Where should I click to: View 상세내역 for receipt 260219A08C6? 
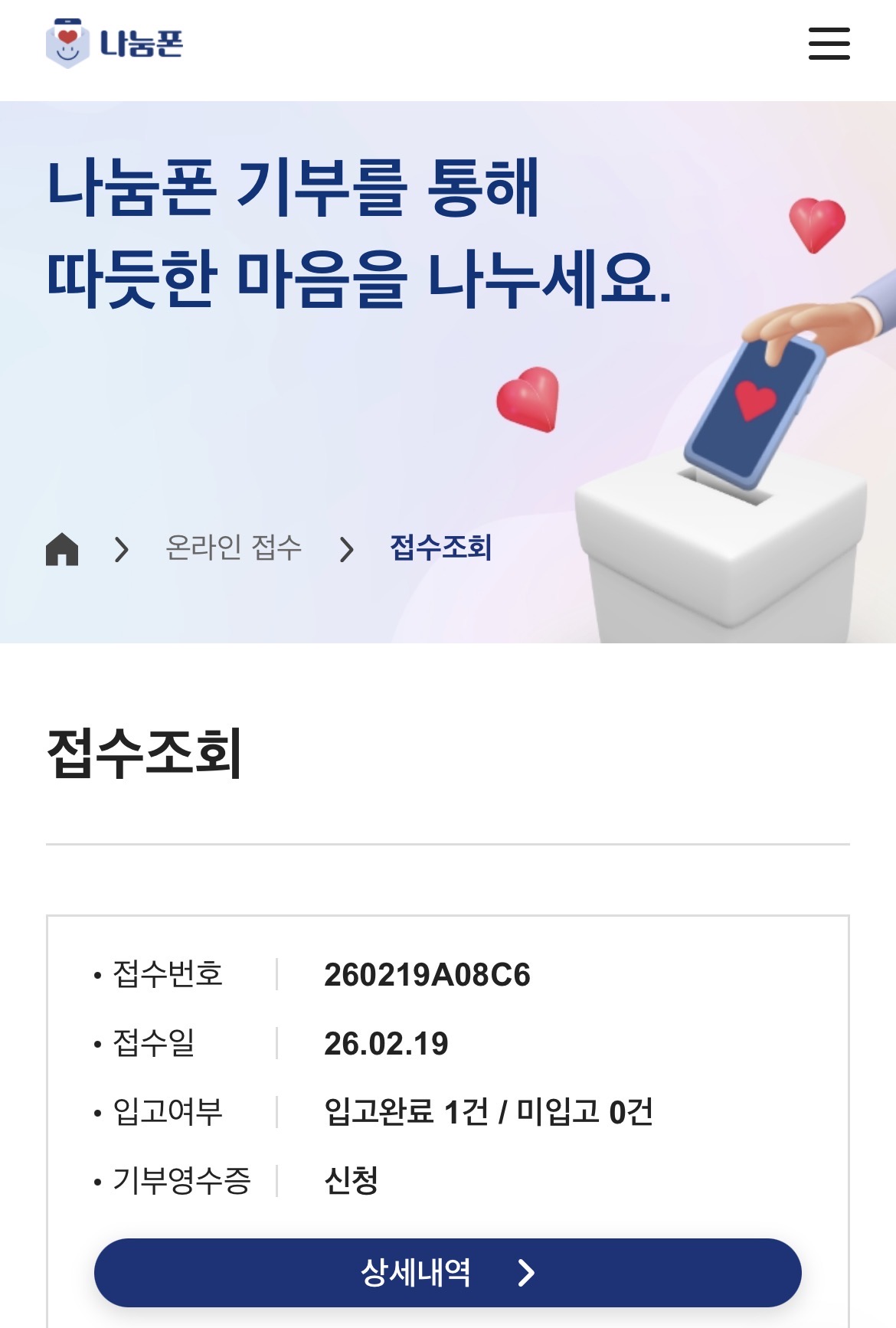pos(448,1273)
